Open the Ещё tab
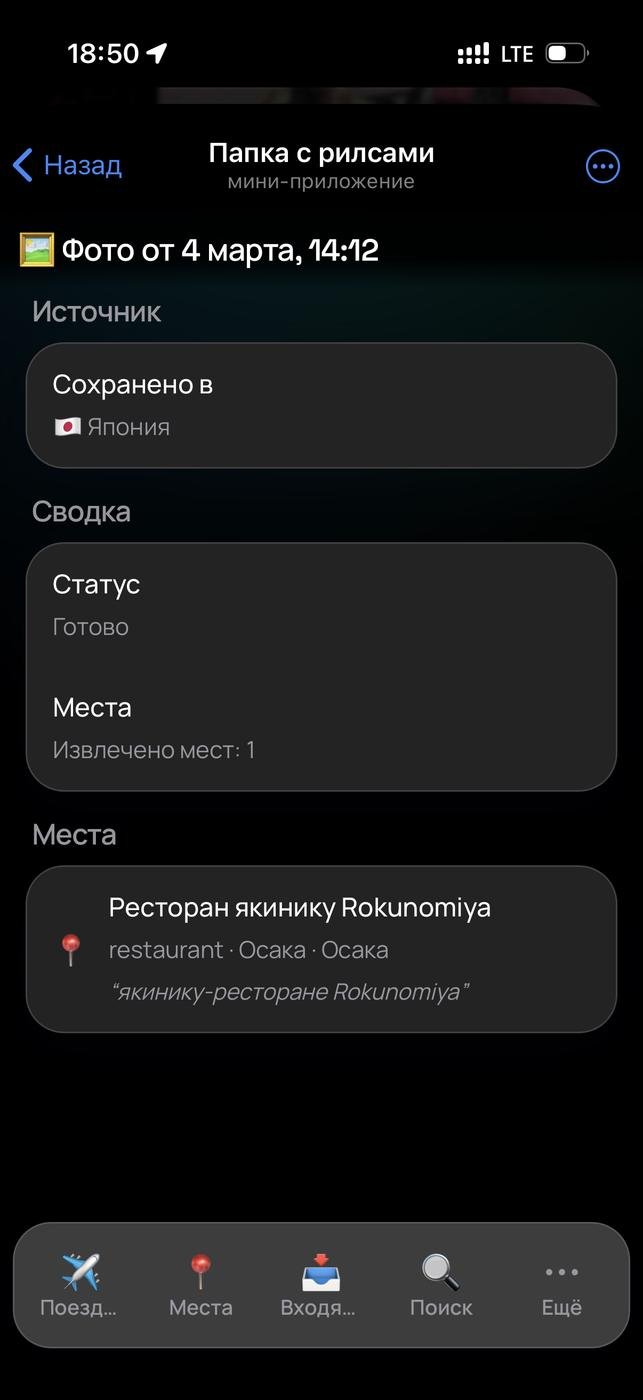This screenshot has width=643, height=1400. (x=561, y=1285)
